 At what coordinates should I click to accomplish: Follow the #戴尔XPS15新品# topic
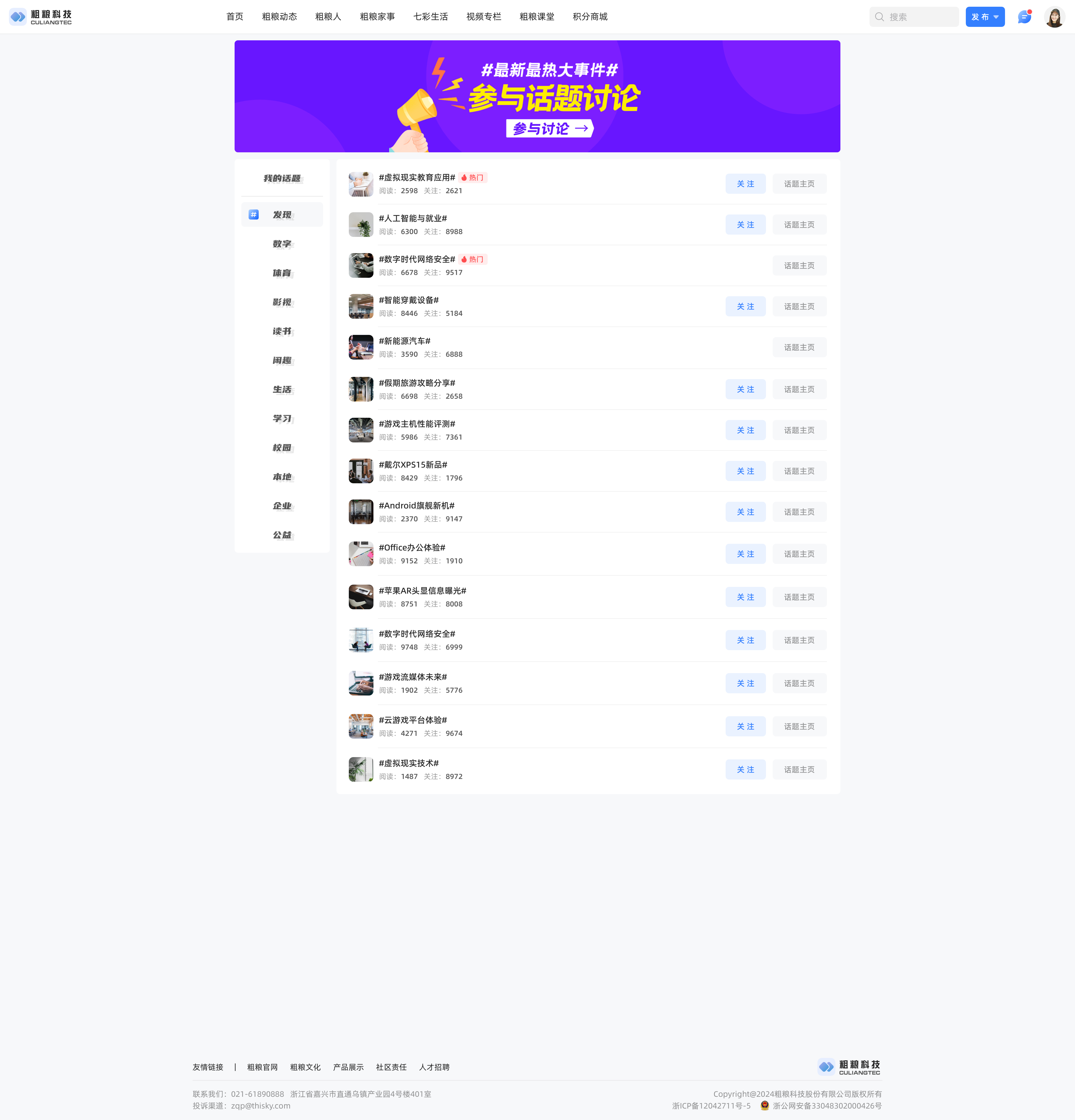click(x=745, y=472)
